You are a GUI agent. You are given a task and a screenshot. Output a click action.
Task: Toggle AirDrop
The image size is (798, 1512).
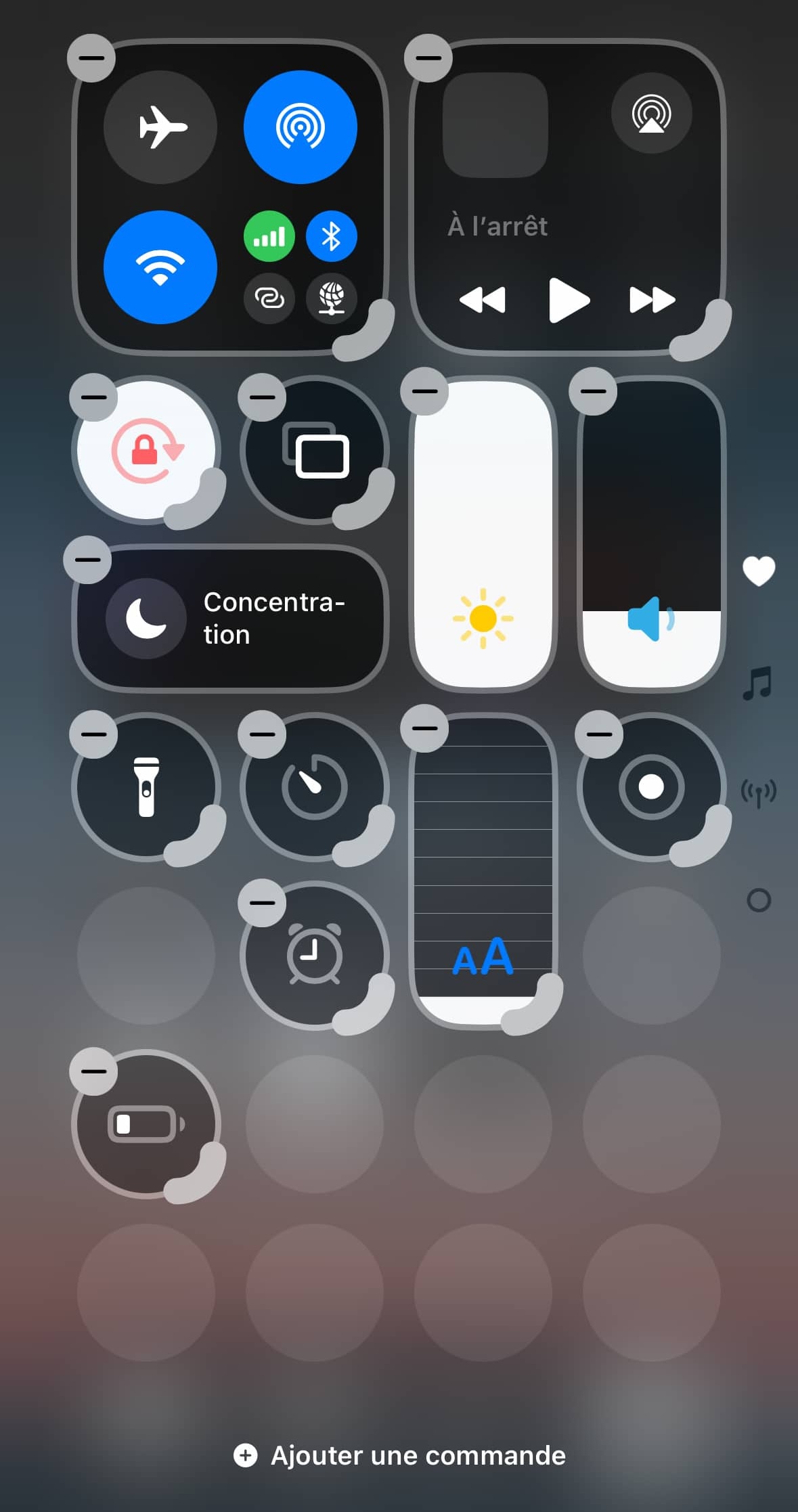tap(300, 127)
